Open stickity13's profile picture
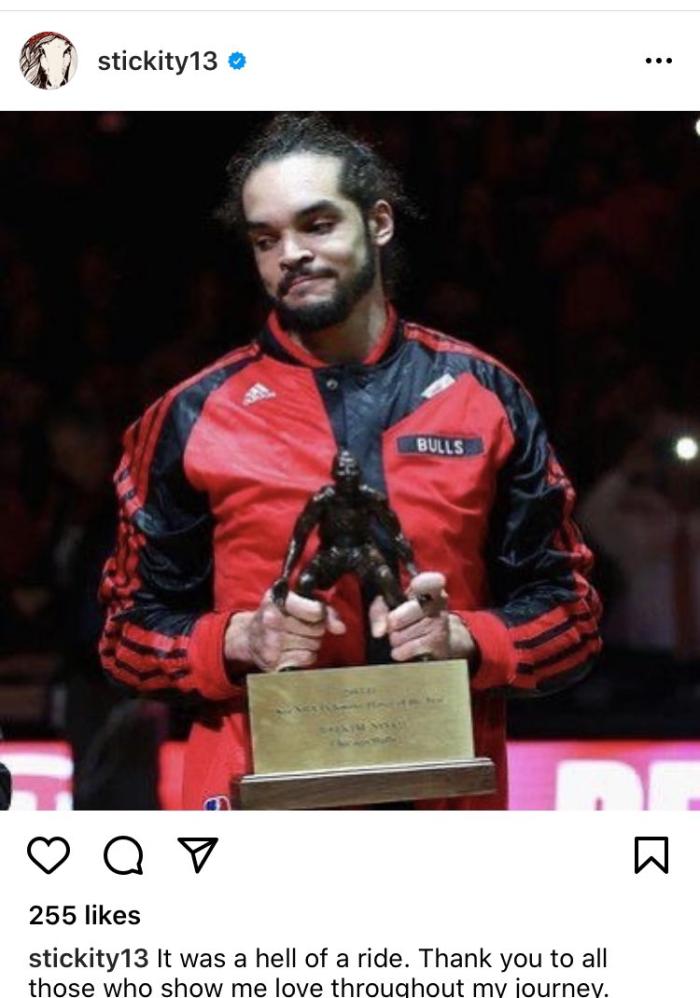The image size is (700, 998). click(x=48, y=61)
